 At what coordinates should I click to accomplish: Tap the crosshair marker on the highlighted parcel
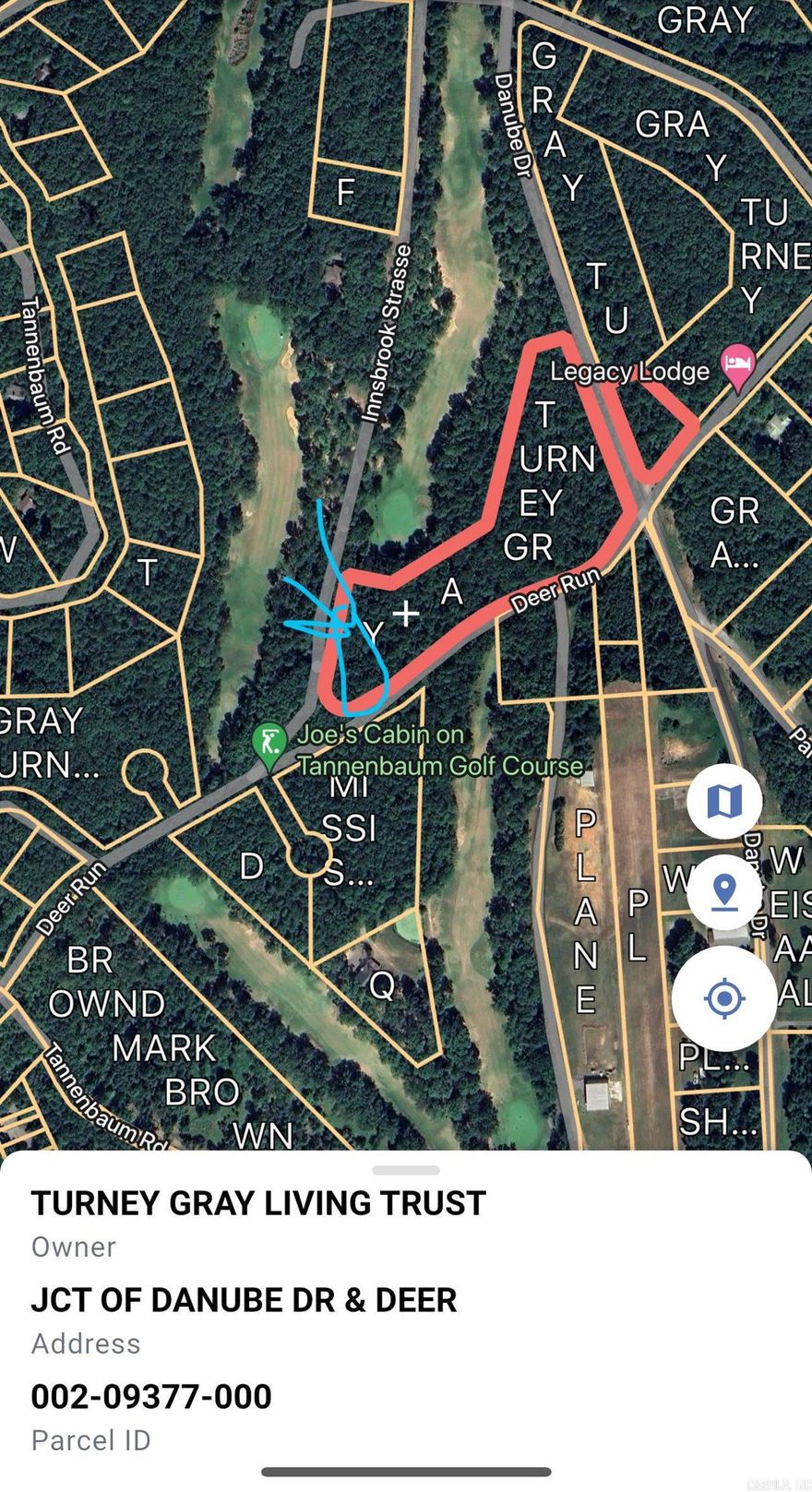pyautogui.click(x=404, y=613)
